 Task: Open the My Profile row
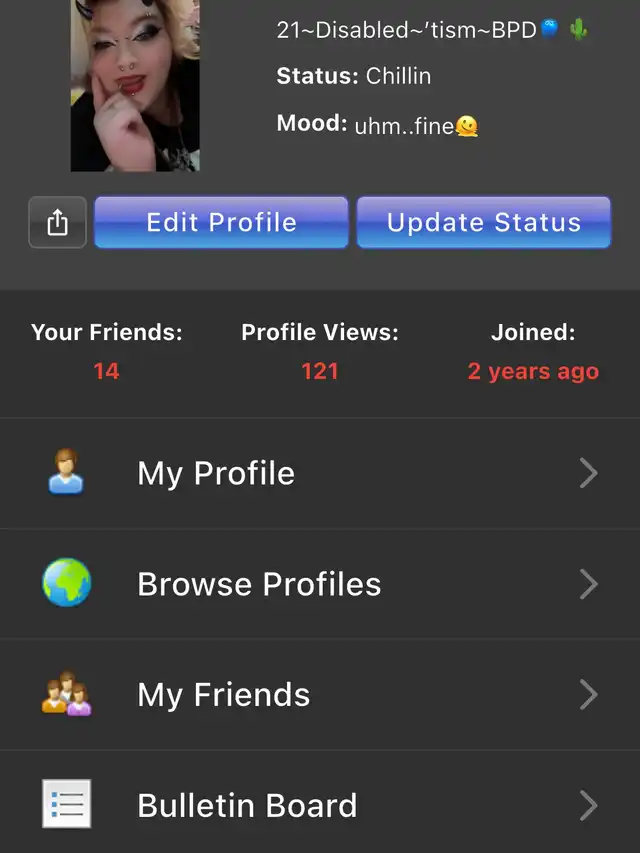[320, 473]
